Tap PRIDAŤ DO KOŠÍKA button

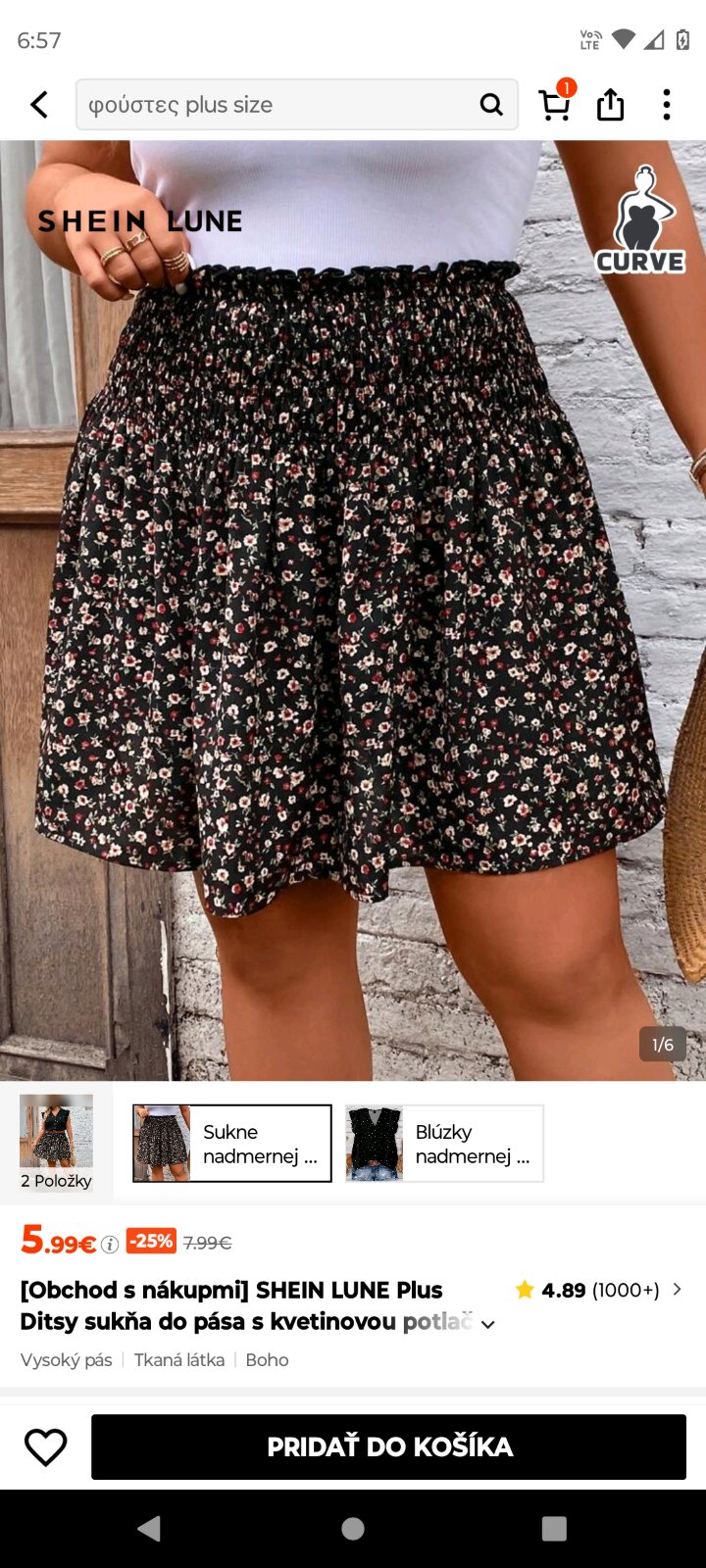click(x=388, y=1446)
